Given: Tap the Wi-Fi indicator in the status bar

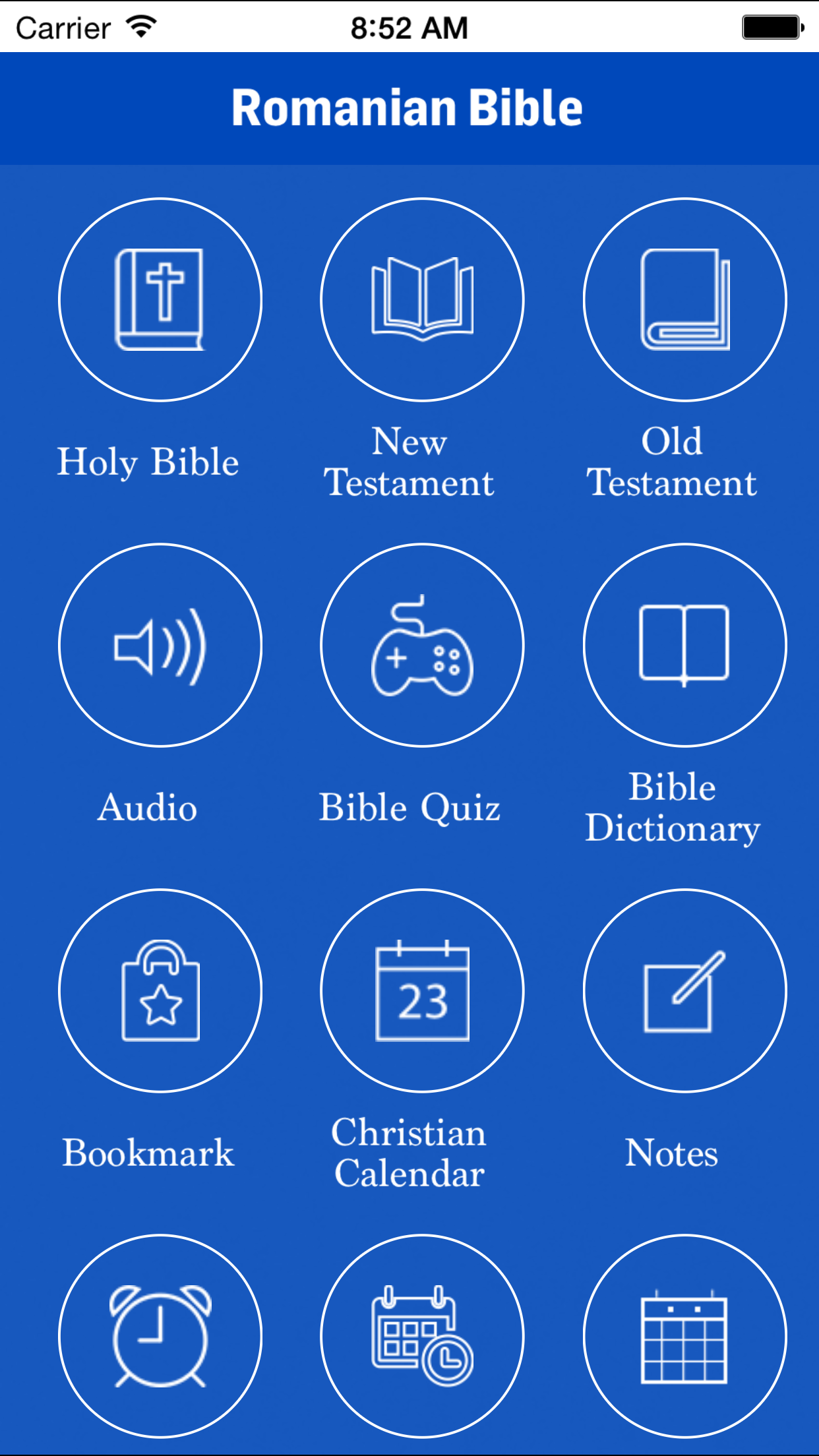Looking at the screenshot, I should pos(139,27).
